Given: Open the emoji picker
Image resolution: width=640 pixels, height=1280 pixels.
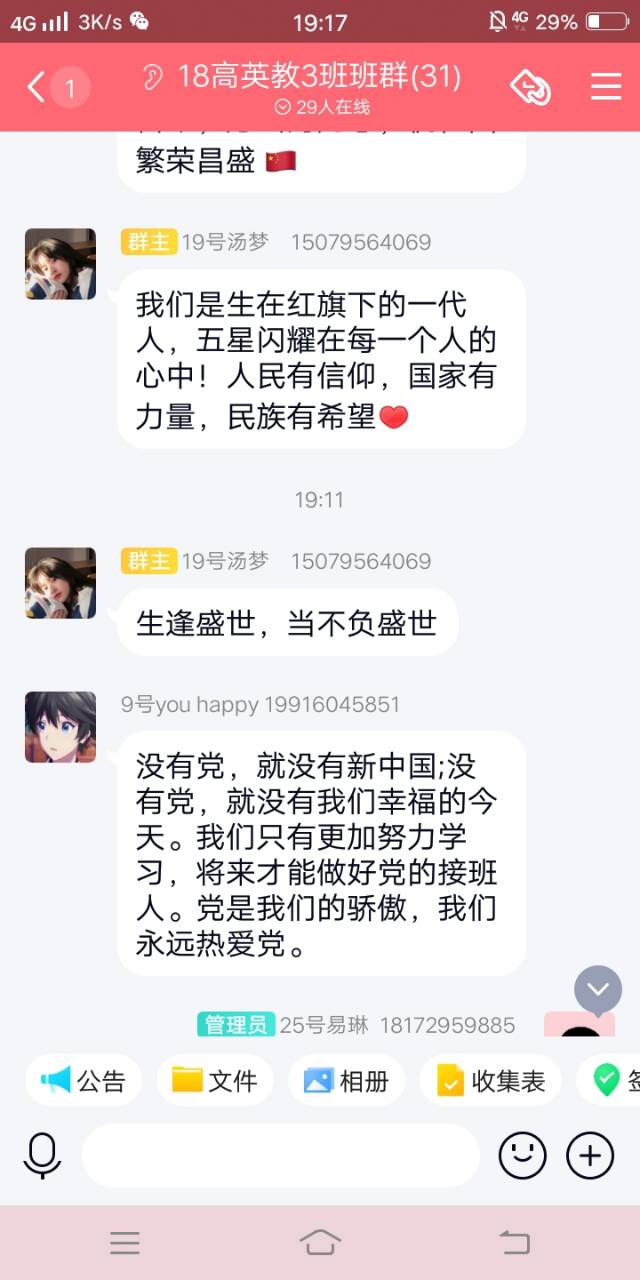Looking at the screenshot, I should (522, 1156).
